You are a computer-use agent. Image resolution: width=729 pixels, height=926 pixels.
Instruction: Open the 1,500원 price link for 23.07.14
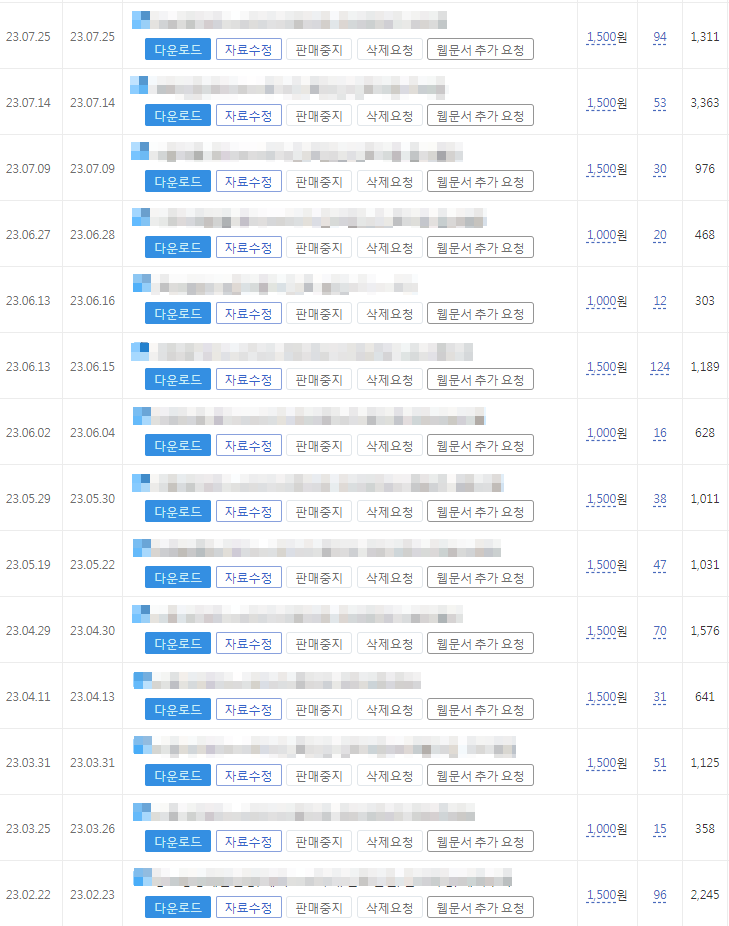coord(607,103)
